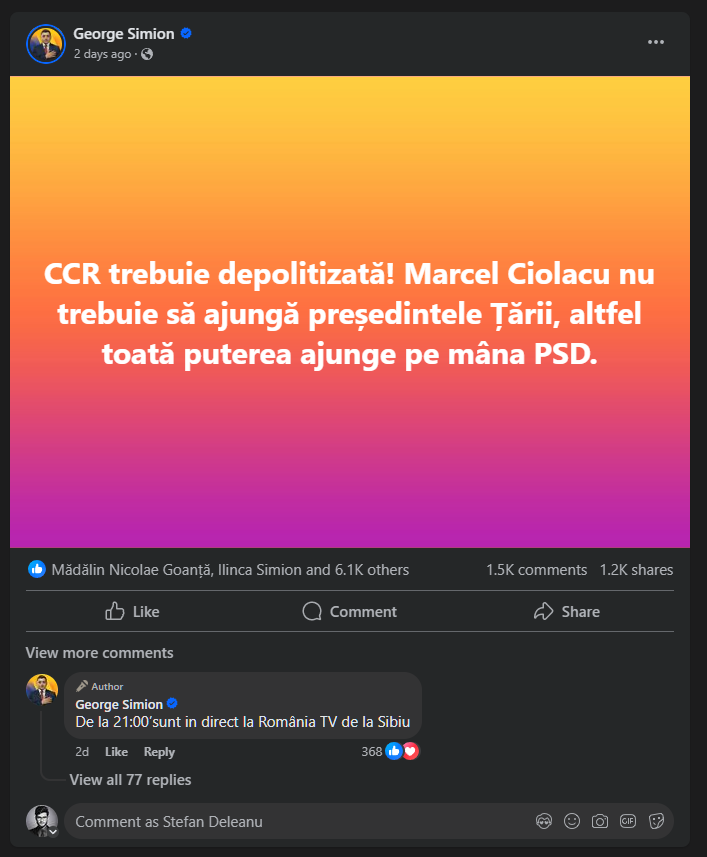
Task: See reactions on the author's comment
Action: [x=400, y=751]
